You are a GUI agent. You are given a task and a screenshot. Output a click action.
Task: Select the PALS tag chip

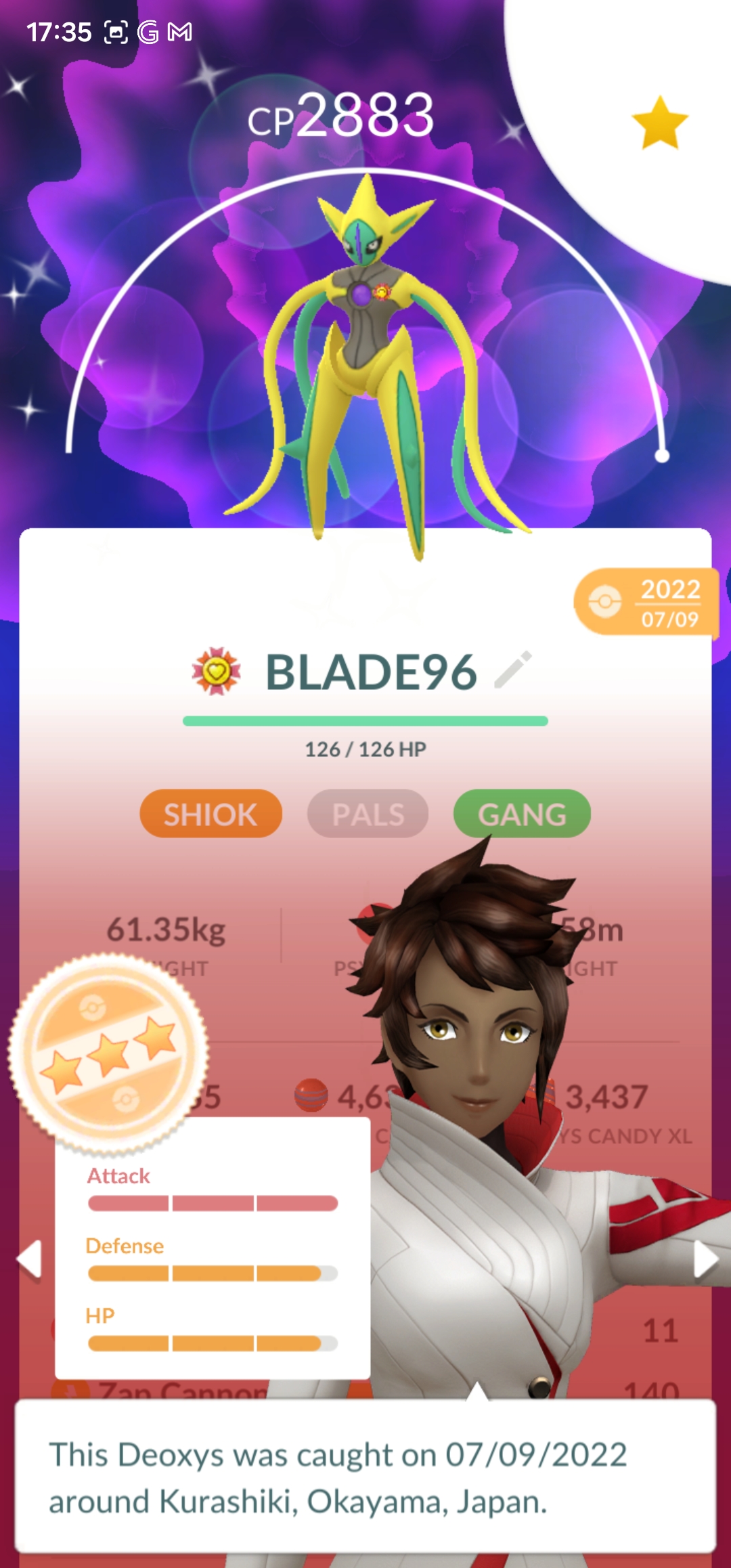click(368, 814)
